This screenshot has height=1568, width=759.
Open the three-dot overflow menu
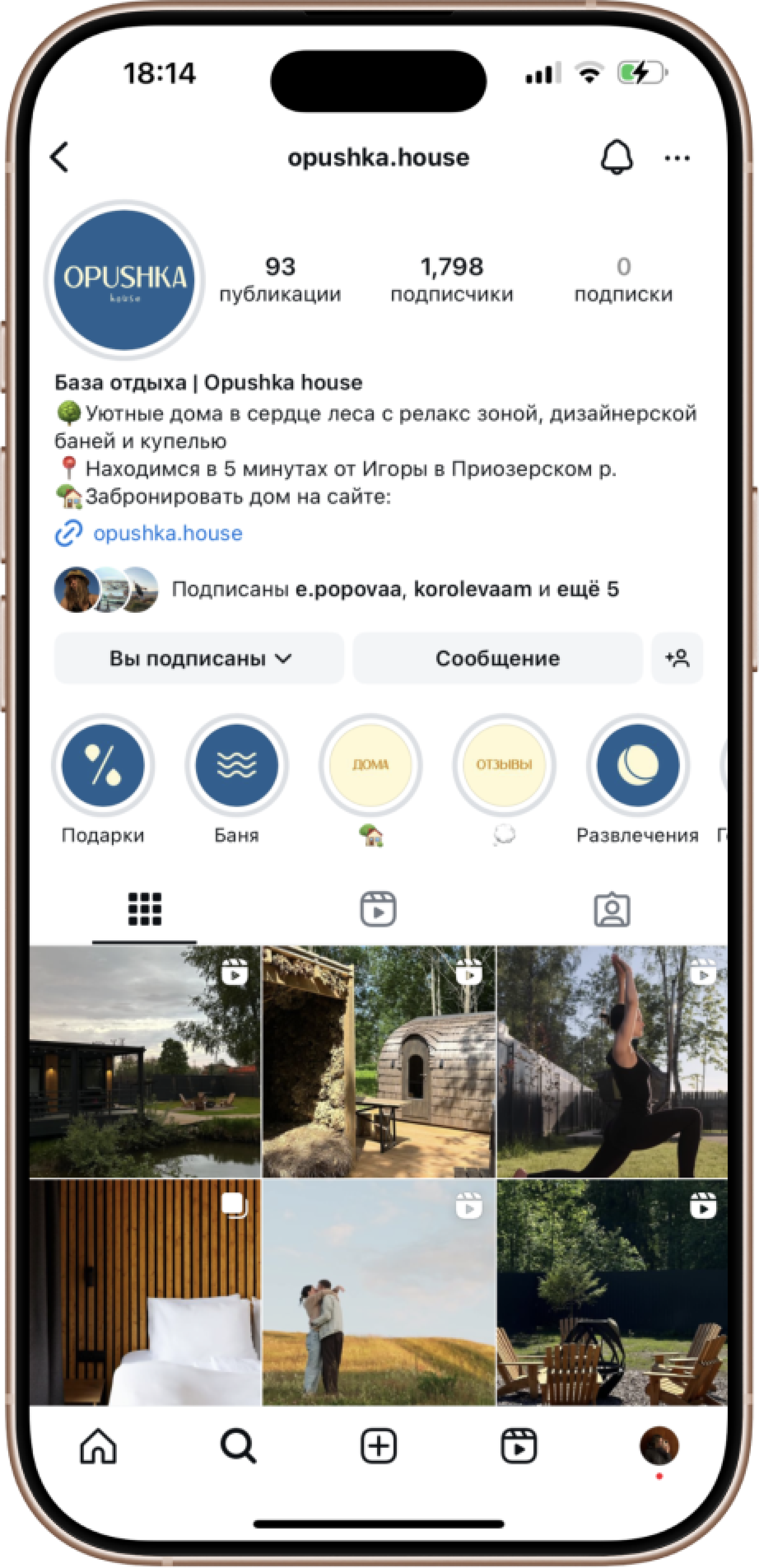(x=677, y=158)
